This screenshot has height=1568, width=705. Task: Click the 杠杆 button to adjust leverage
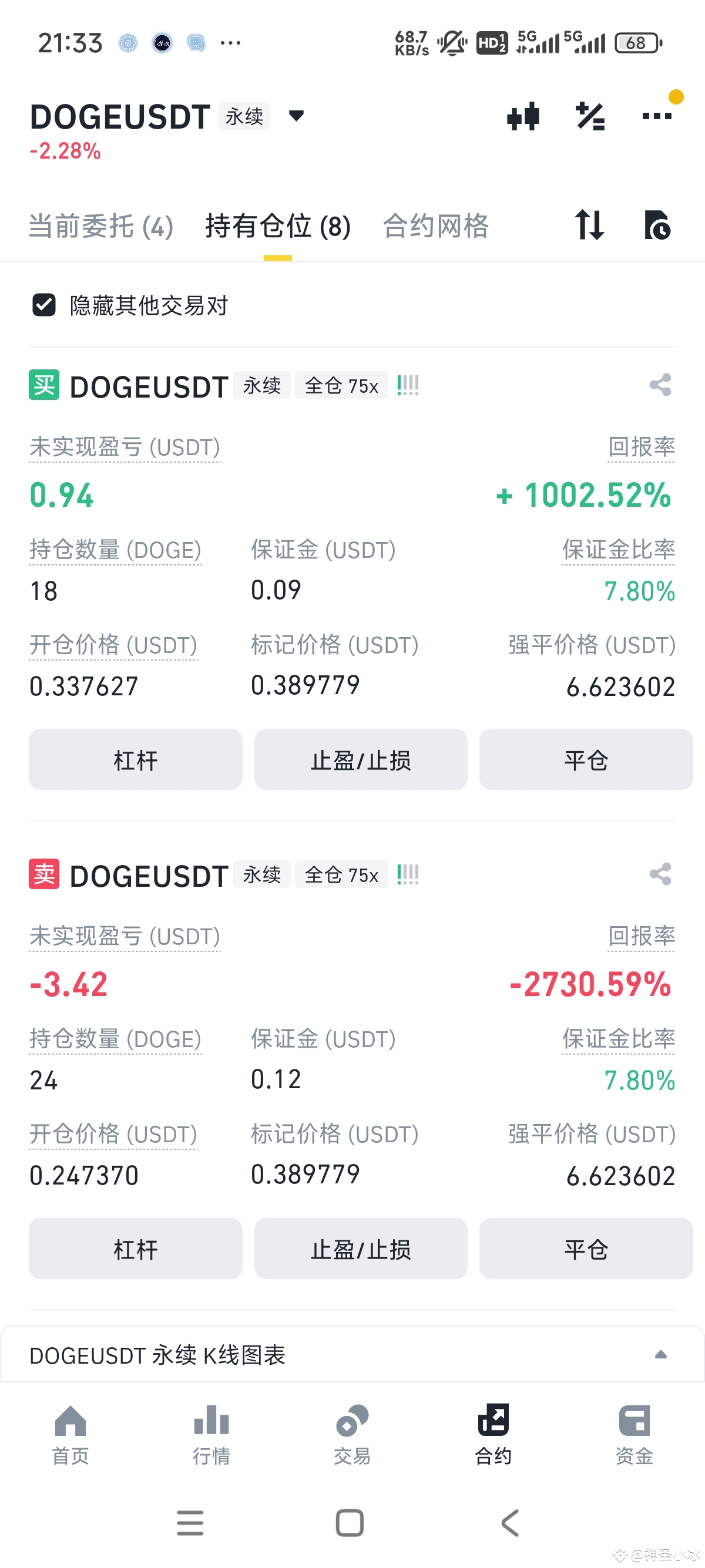coord(135,759)
